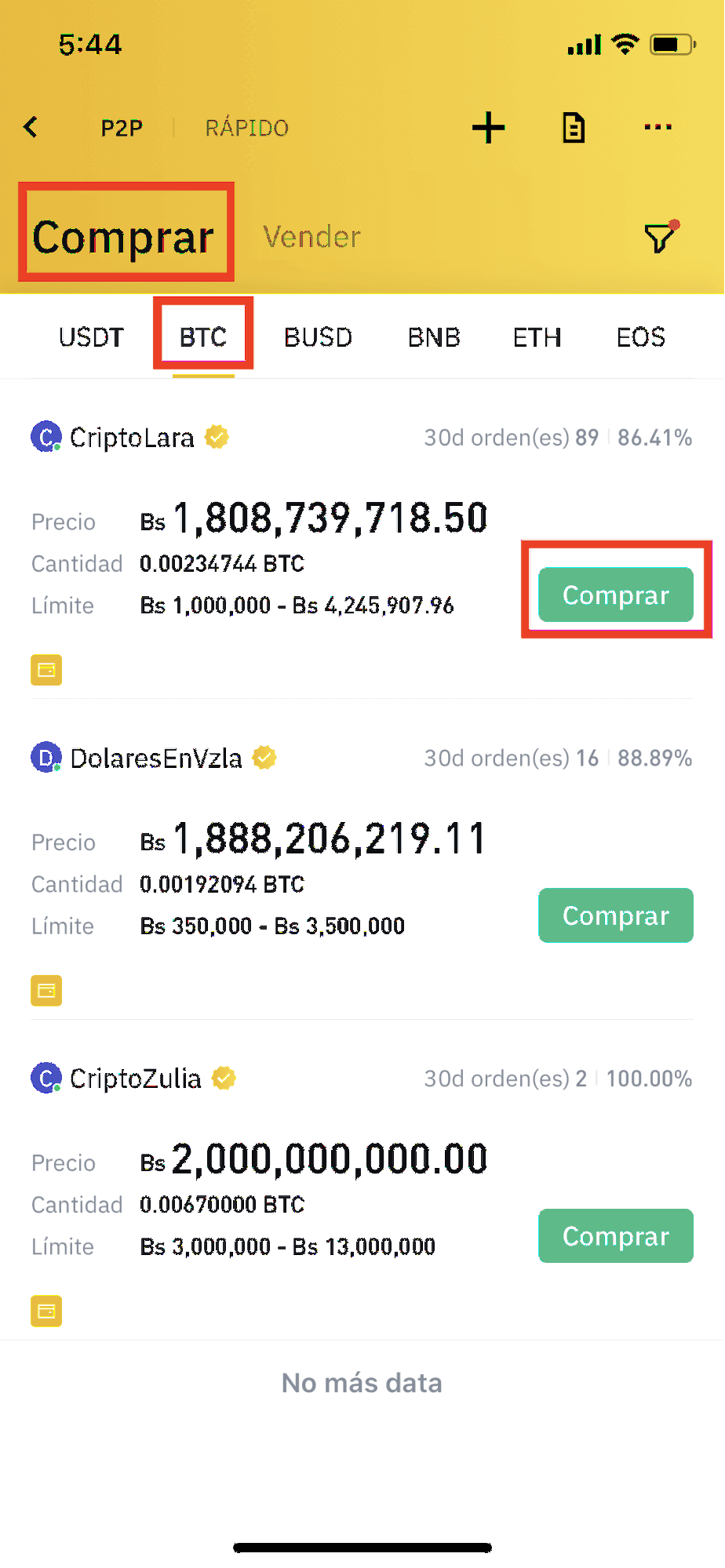Open the orders document icon
The width and height of the screenshot is (725, 1568).
tap(574, 128)
